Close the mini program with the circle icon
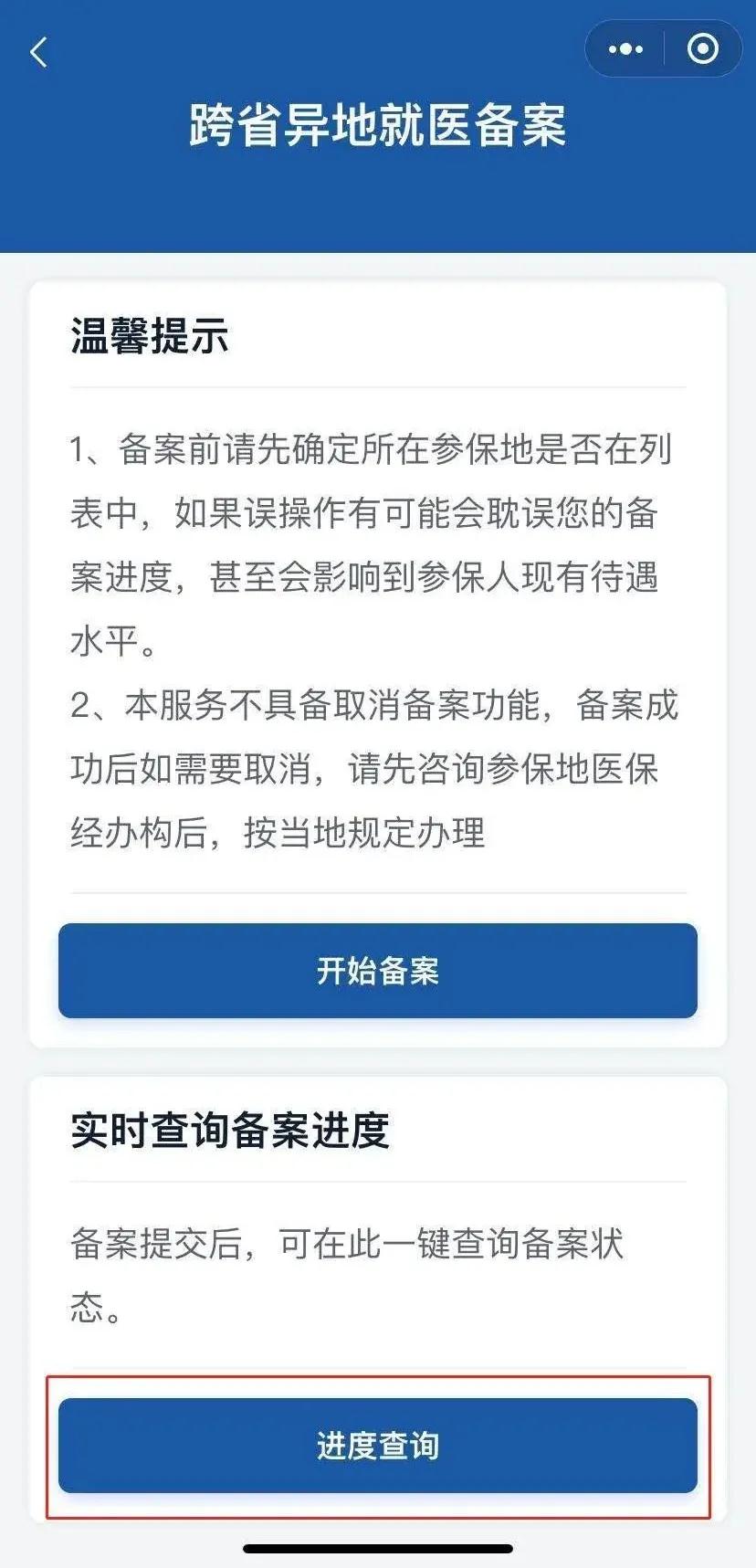 pyautogui.click(x=702, y=49)
